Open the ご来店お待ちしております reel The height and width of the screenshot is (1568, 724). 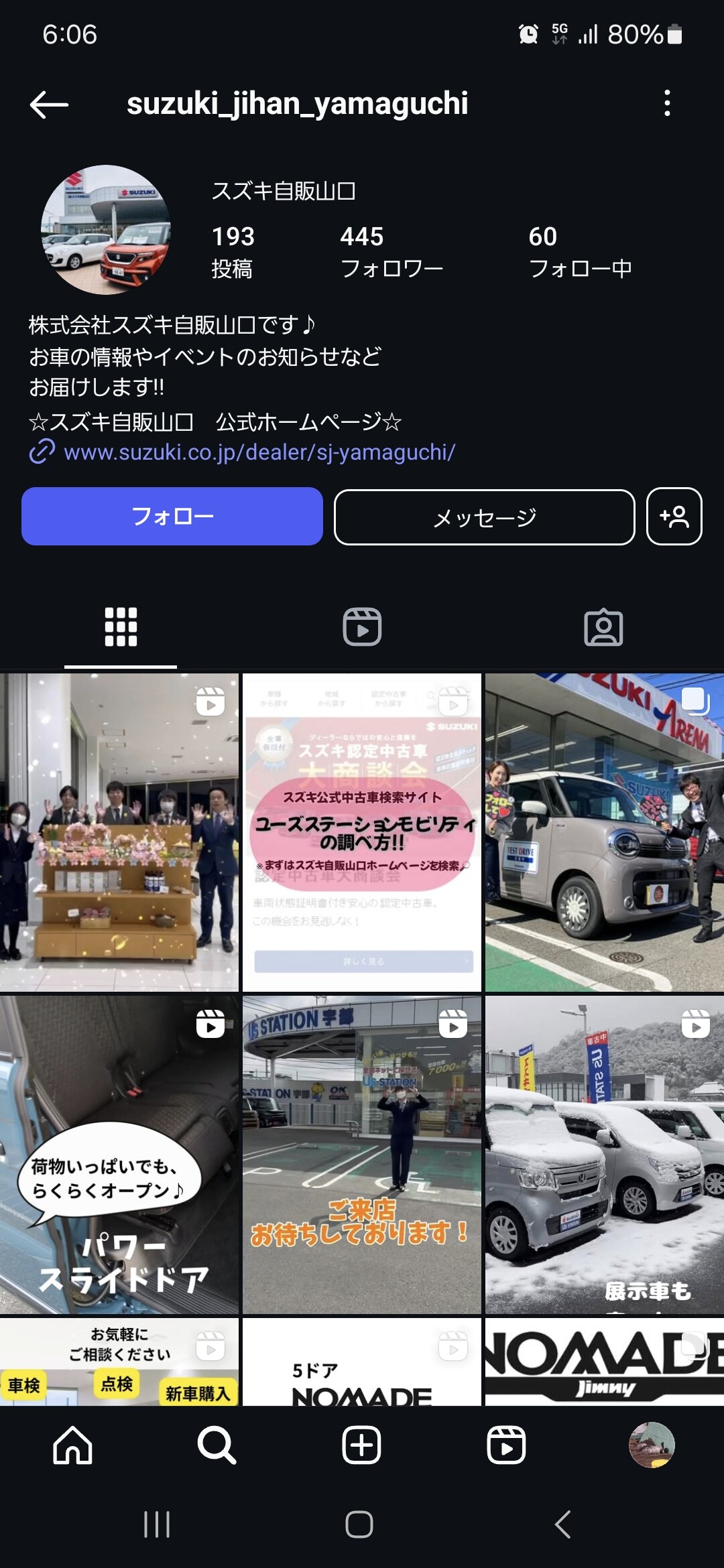(x=362, y=1154)
